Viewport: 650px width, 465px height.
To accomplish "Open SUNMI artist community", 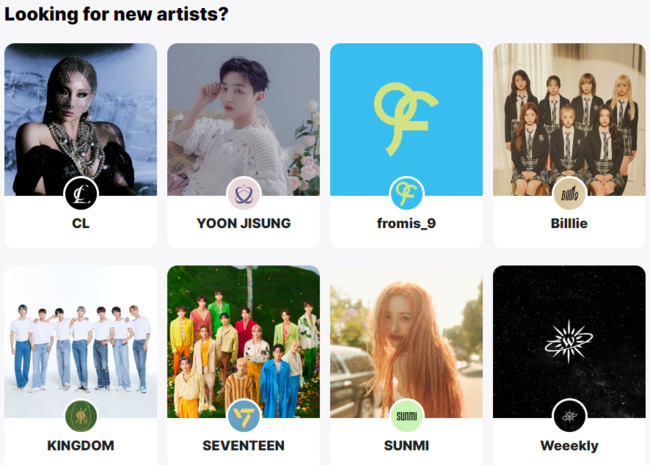I will [x=406, y=365].
